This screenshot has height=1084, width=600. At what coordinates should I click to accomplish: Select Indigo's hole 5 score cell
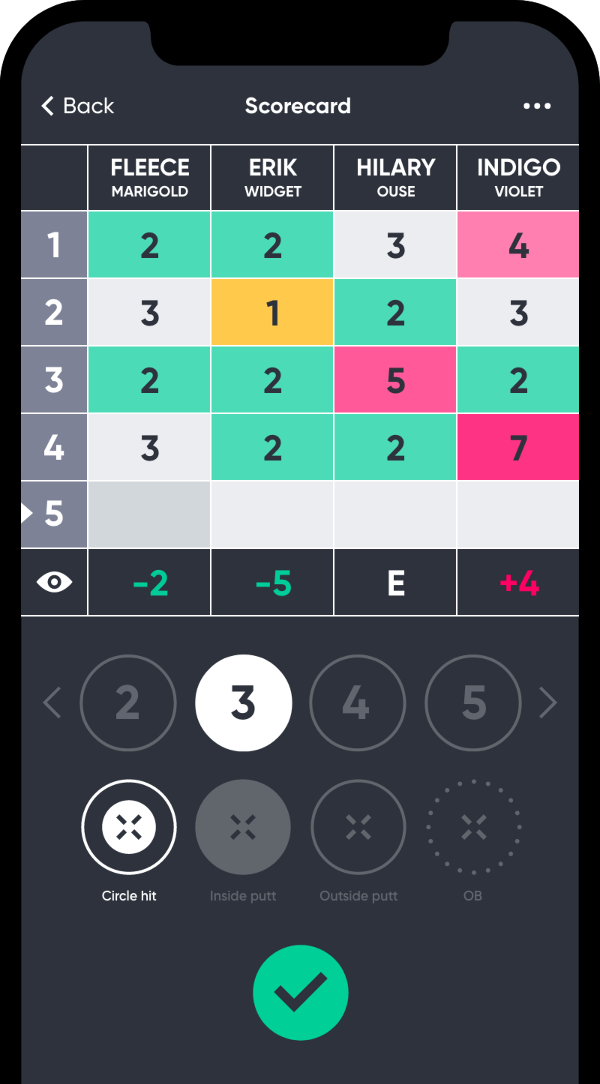pyautogui.click(x=518, y=514)
